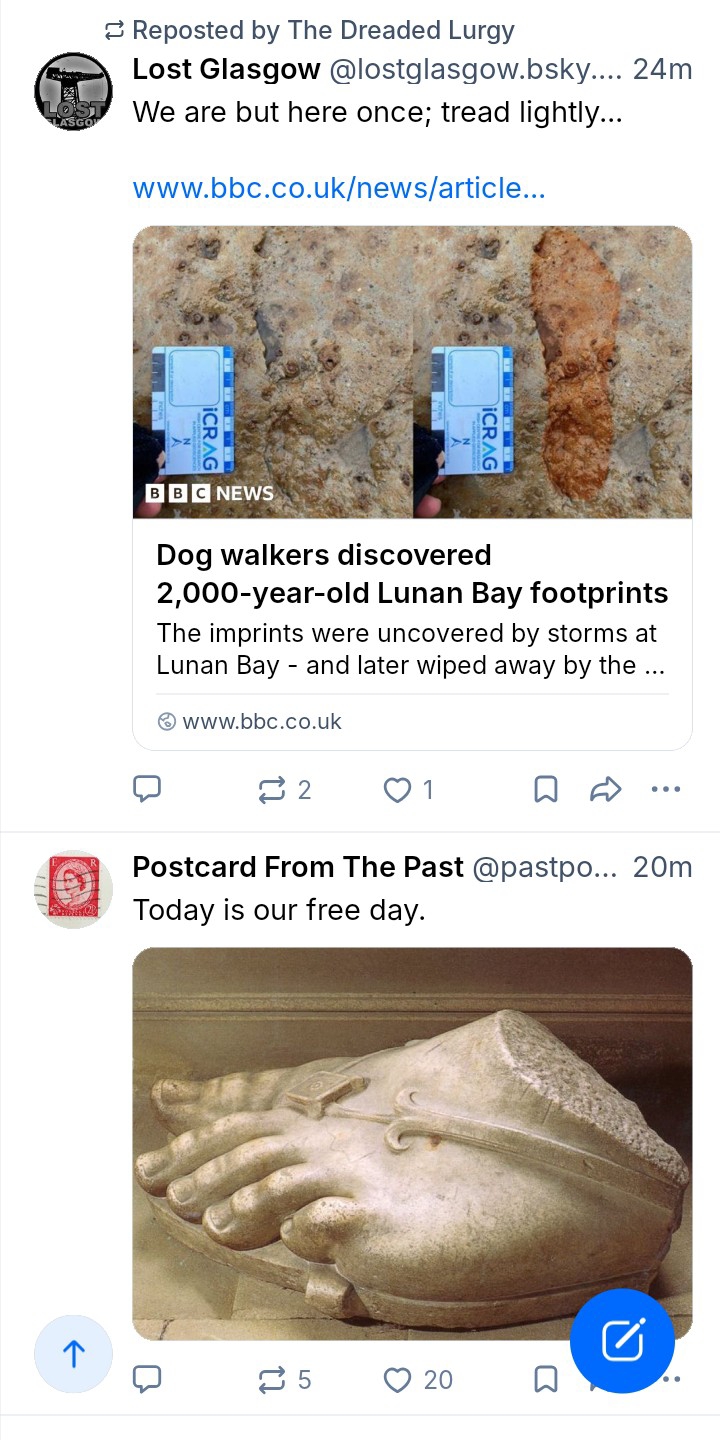Open The Dreaded Lurgy reposter profile
The image size is (720, 1440).
[400, 30]
